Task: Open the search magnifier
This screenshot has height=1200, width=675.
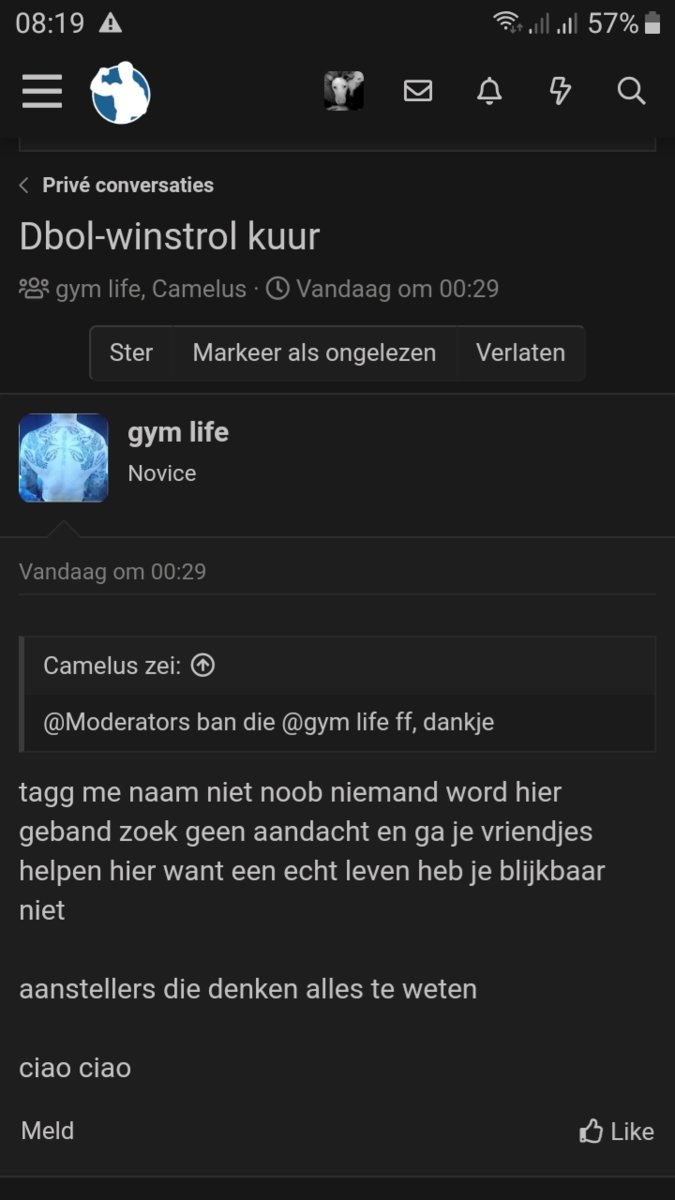Action: point(631,91)
